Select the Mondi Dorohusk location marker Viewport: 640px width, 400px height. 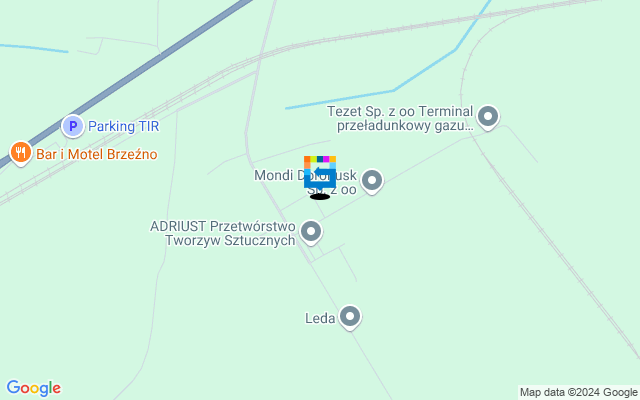pos(372,181)
